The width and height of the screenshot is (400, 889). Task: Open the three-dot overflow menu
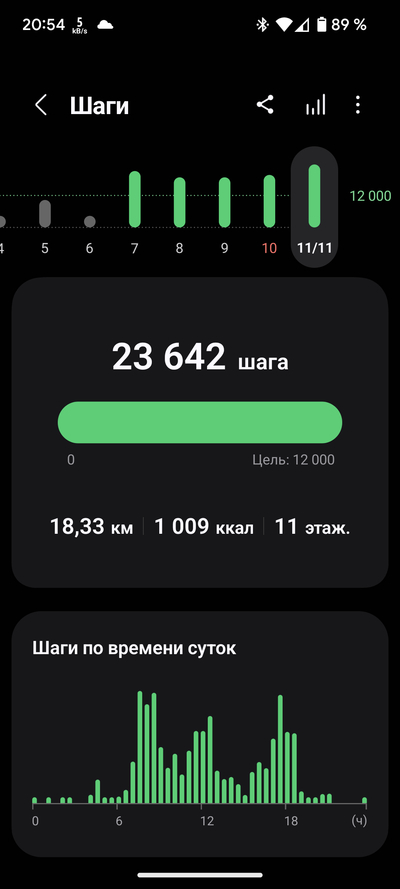358,105
